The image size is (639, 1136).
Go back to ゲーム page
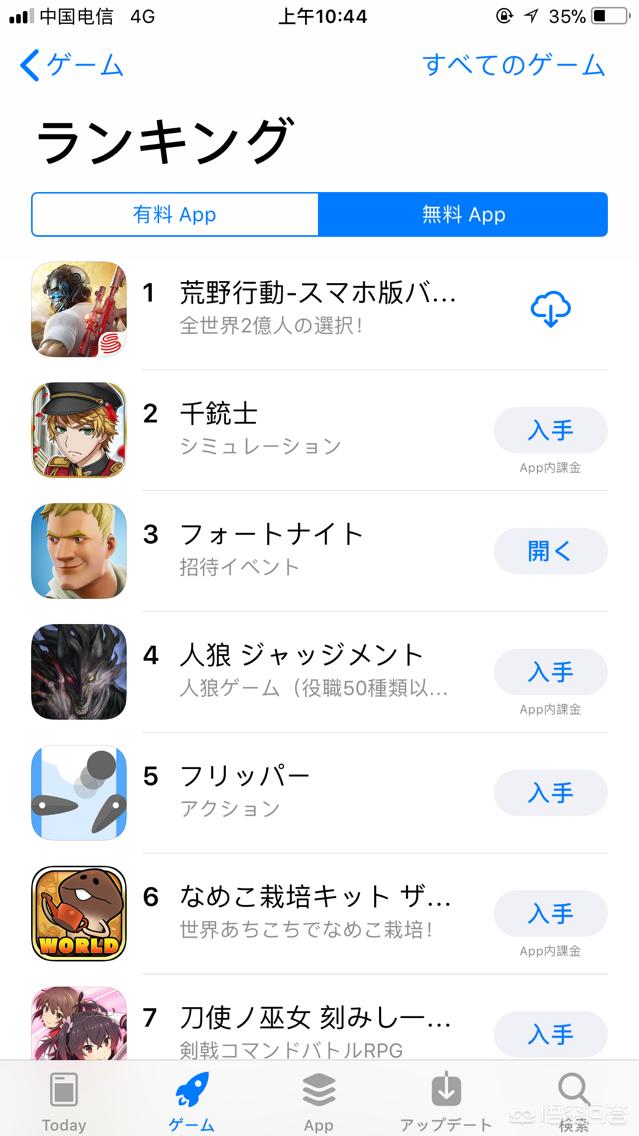(x=72, y=66)
